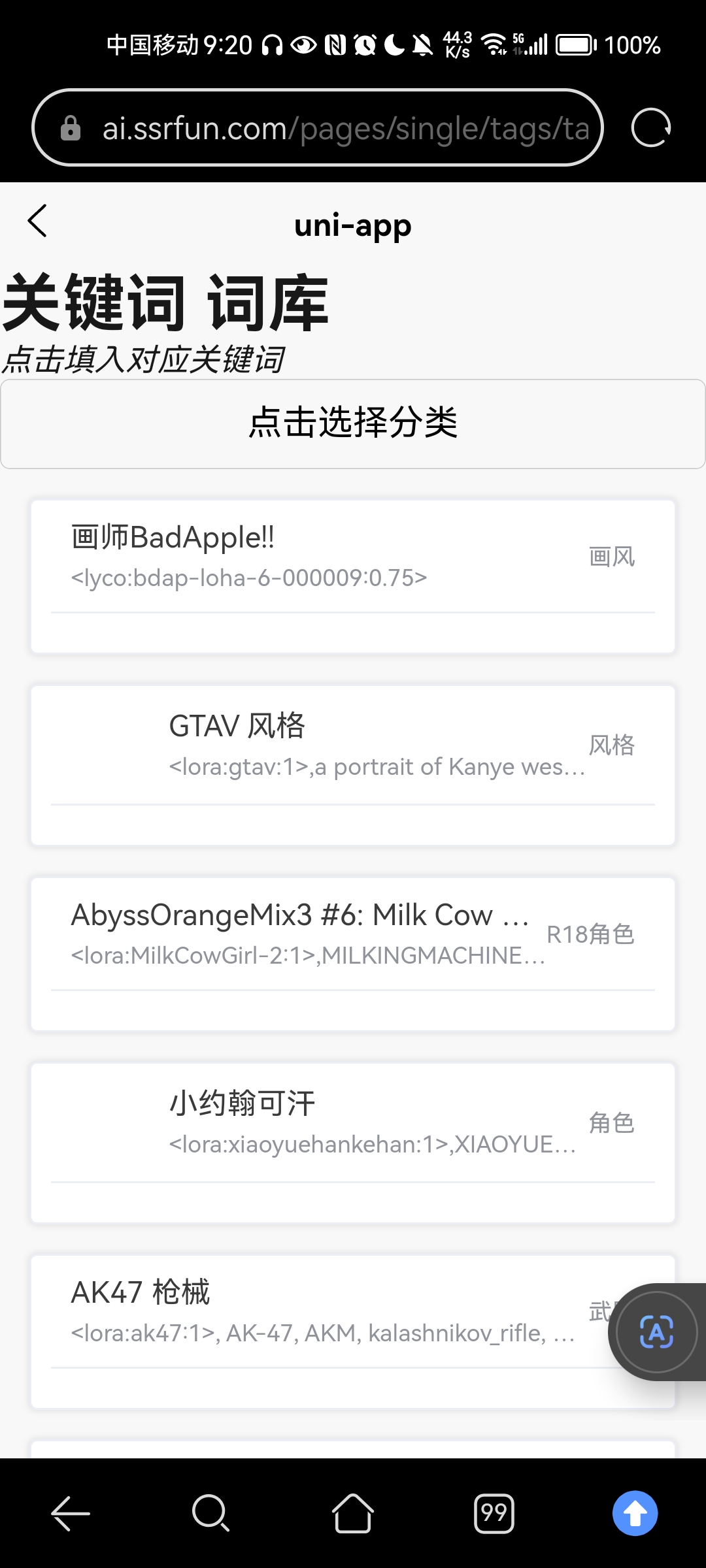The height and width of the screenshot is (1568, 706).
Task: Tap the blue upward arrow button
Action: 635,1513
